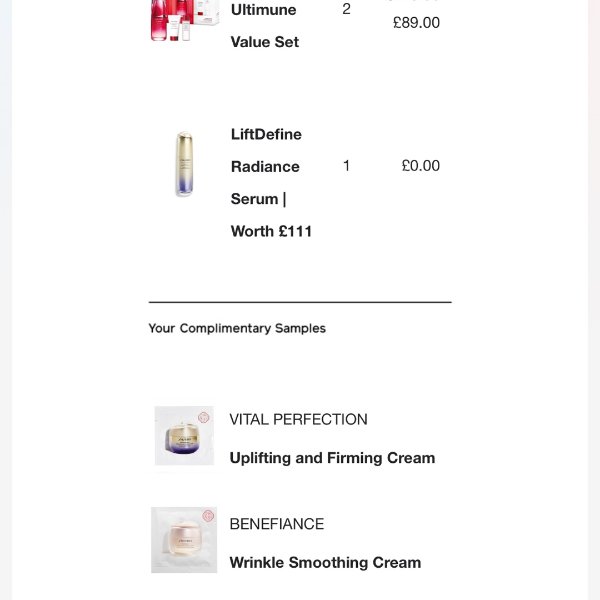
Task: View the Benefiance Wrinkle Smoothing Cream sample
Action: click(184, 540)
